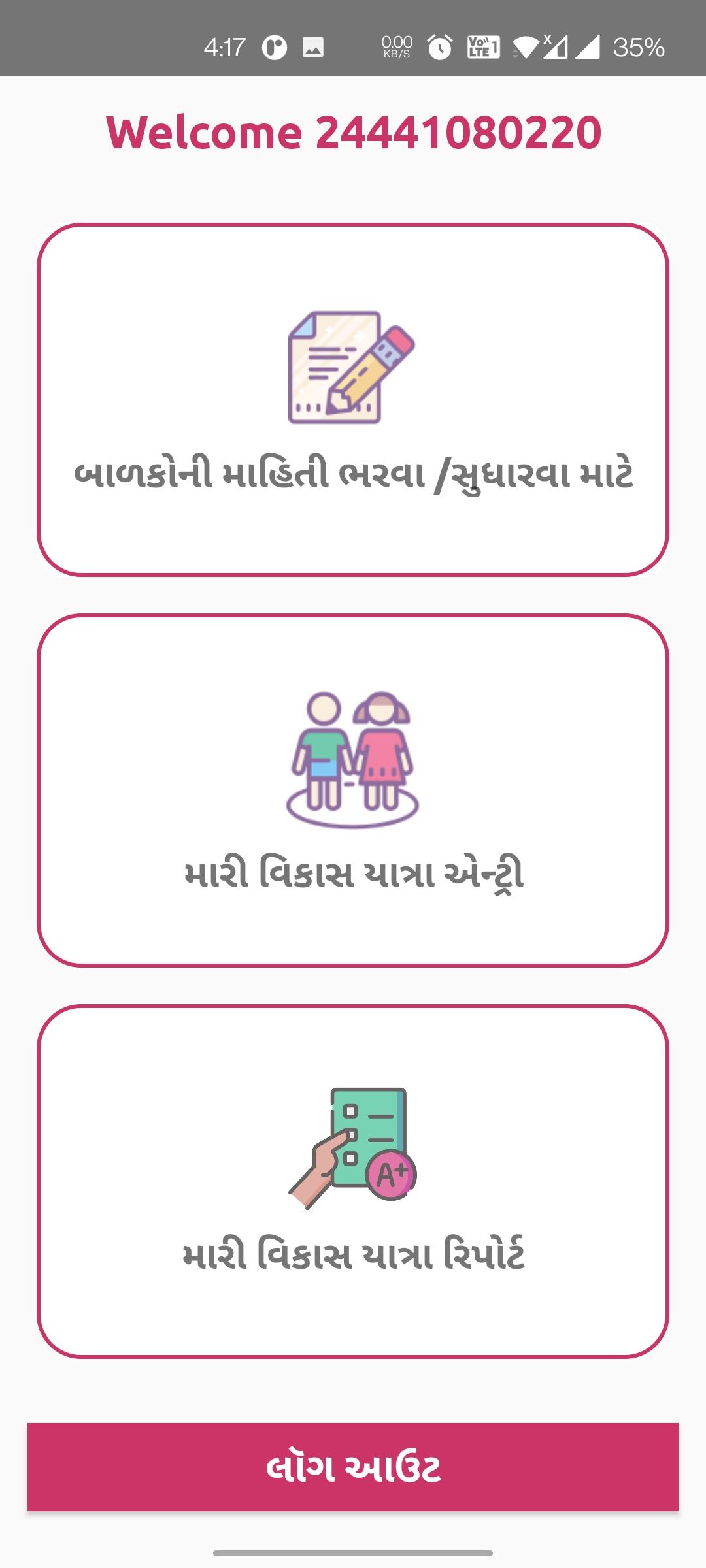Tap the 35% battery percentage text

639,47
